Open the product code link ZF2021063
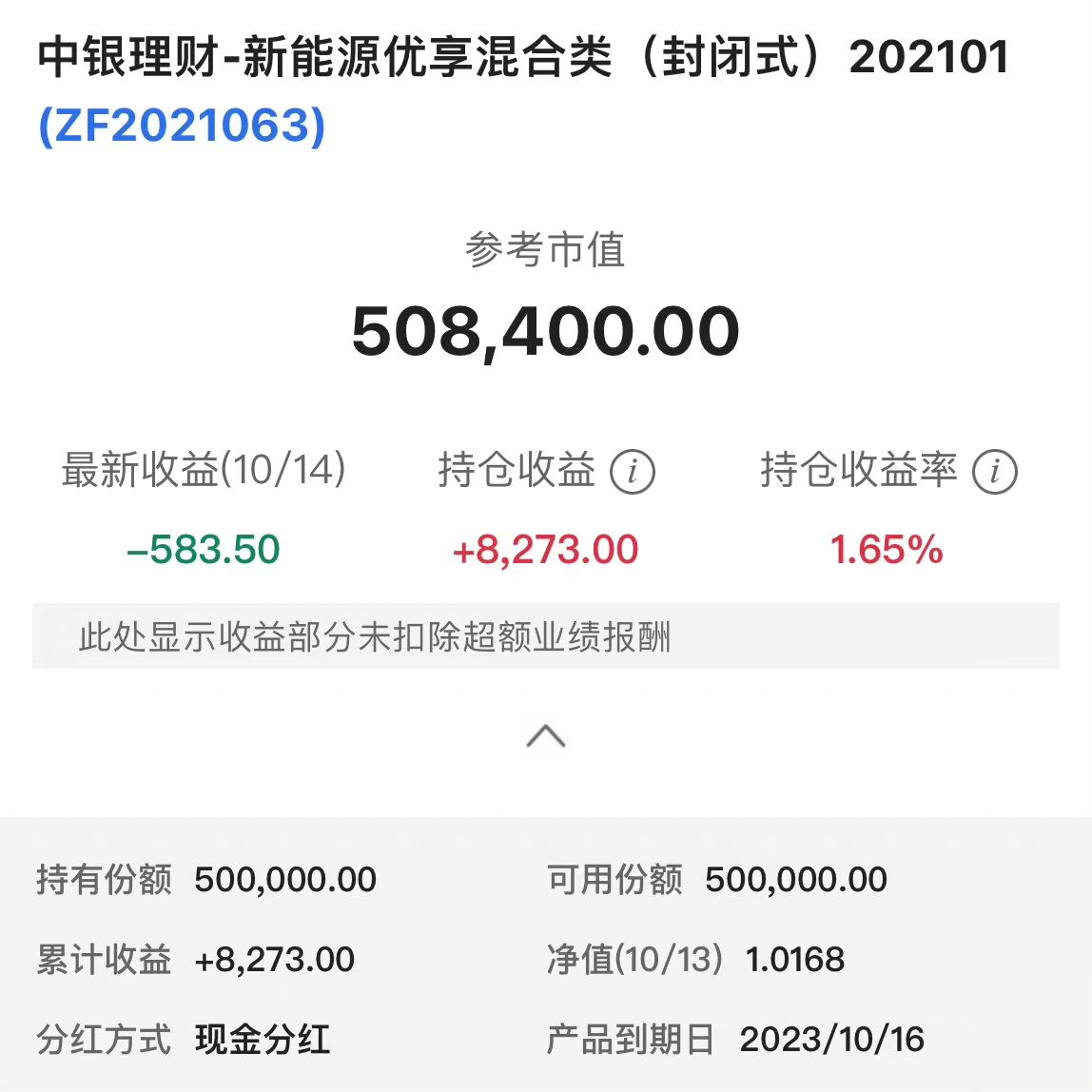The height and width of the screenshot is (1092, 1092). 182,126
